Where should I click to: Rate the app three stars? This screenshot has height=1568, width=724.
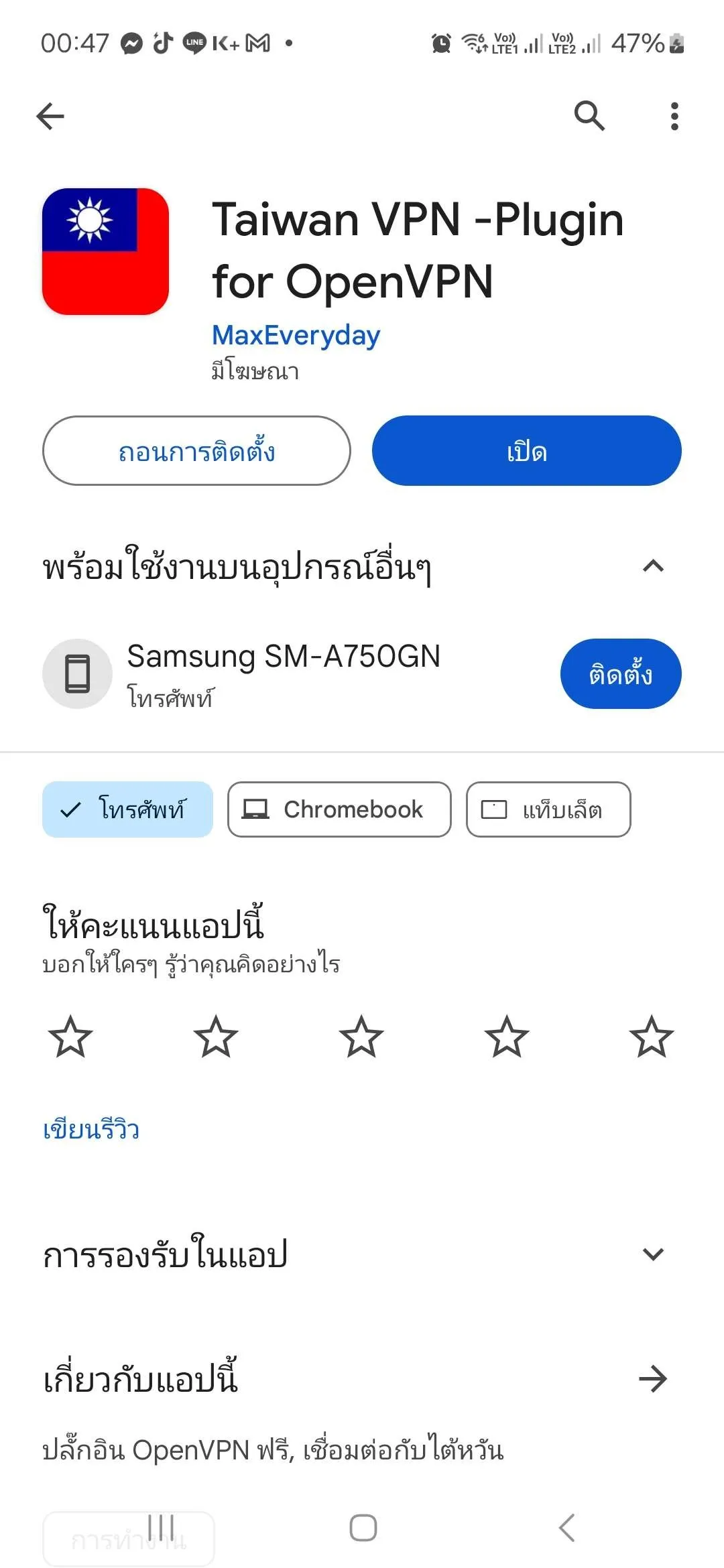coord(361,1037)
